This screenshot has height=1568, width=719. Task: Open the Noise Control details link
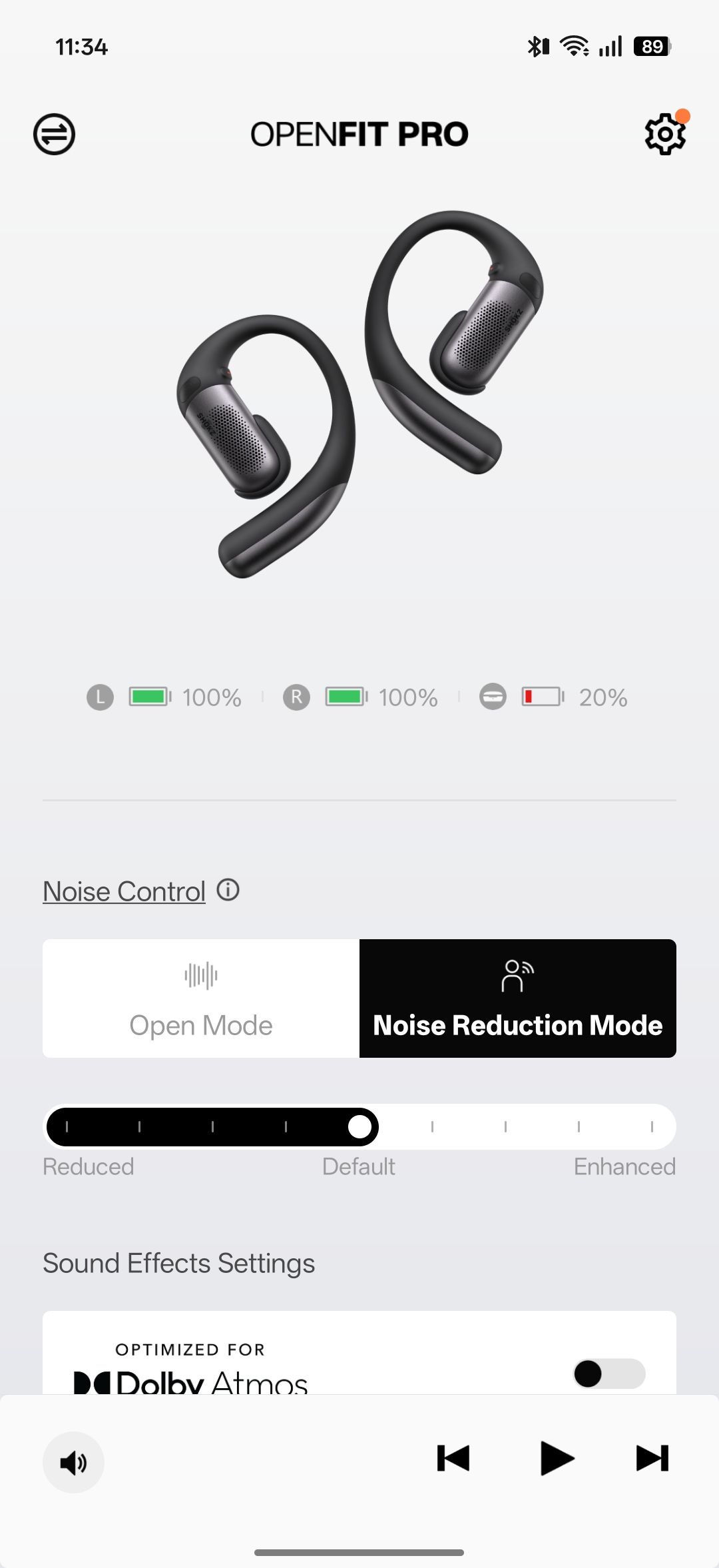point(123,891)
